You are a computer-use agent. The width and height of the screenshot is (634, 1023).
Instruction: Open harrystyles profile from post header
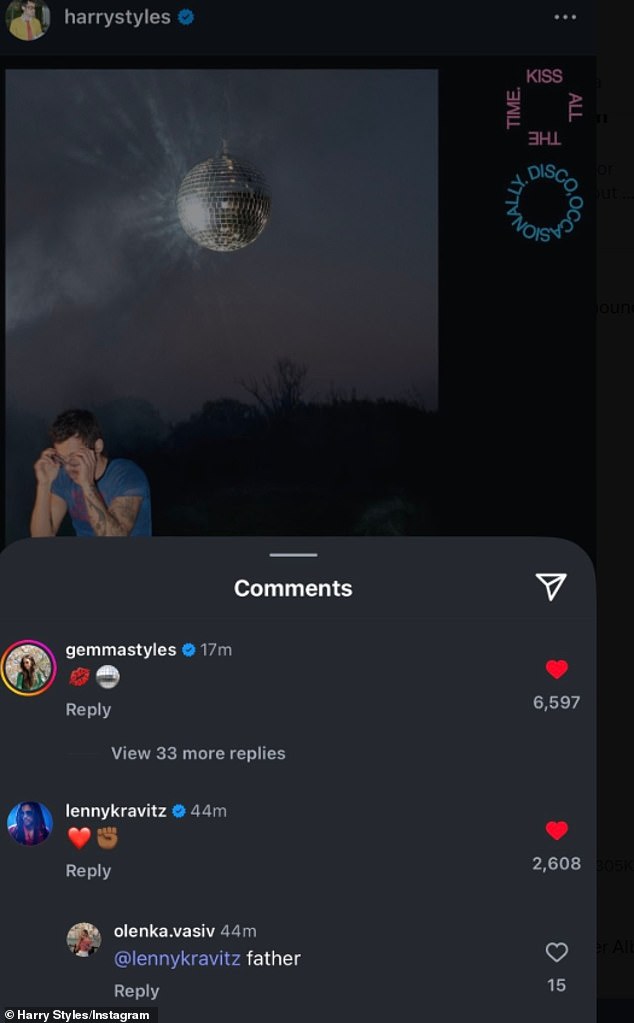(116, 18)
